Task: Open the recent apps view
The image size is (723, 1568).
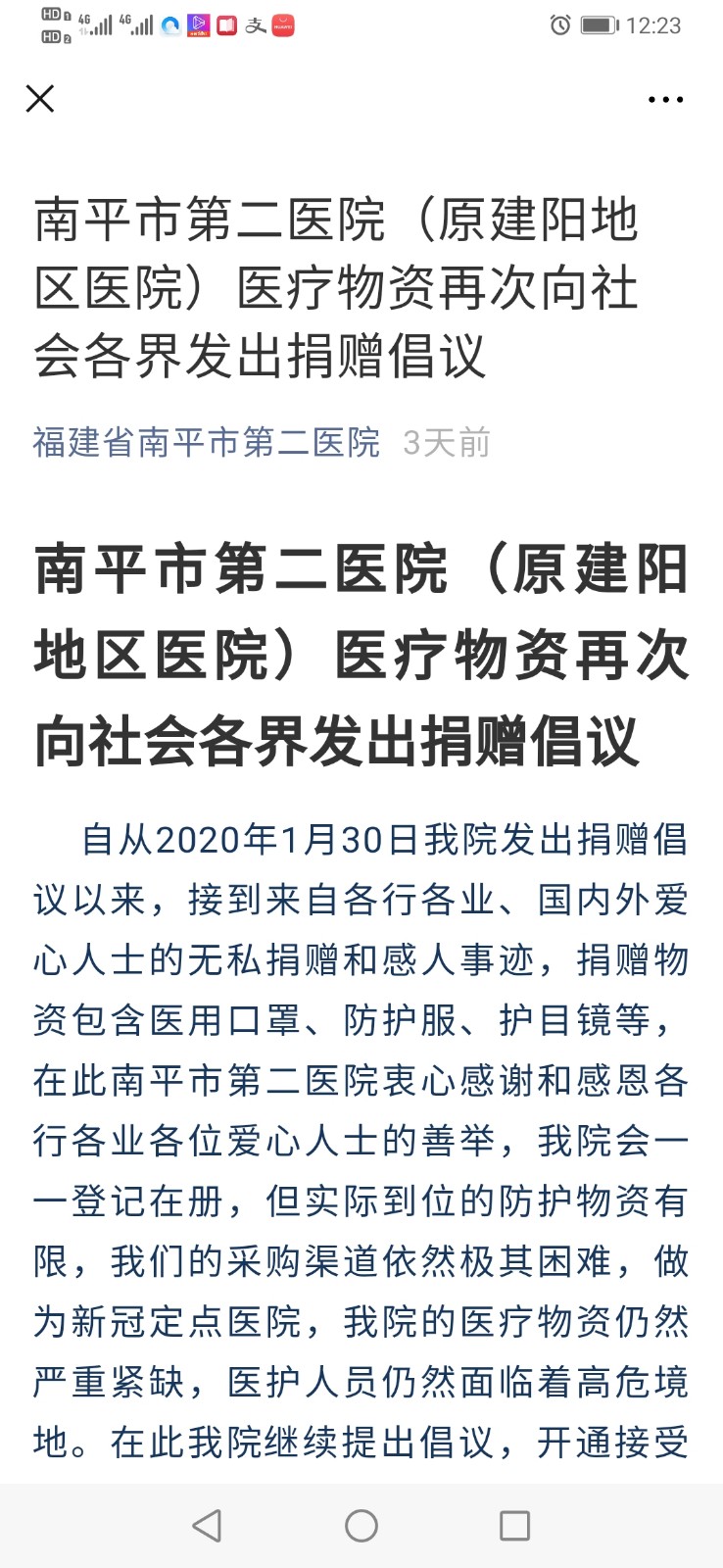Action: 514,1526
